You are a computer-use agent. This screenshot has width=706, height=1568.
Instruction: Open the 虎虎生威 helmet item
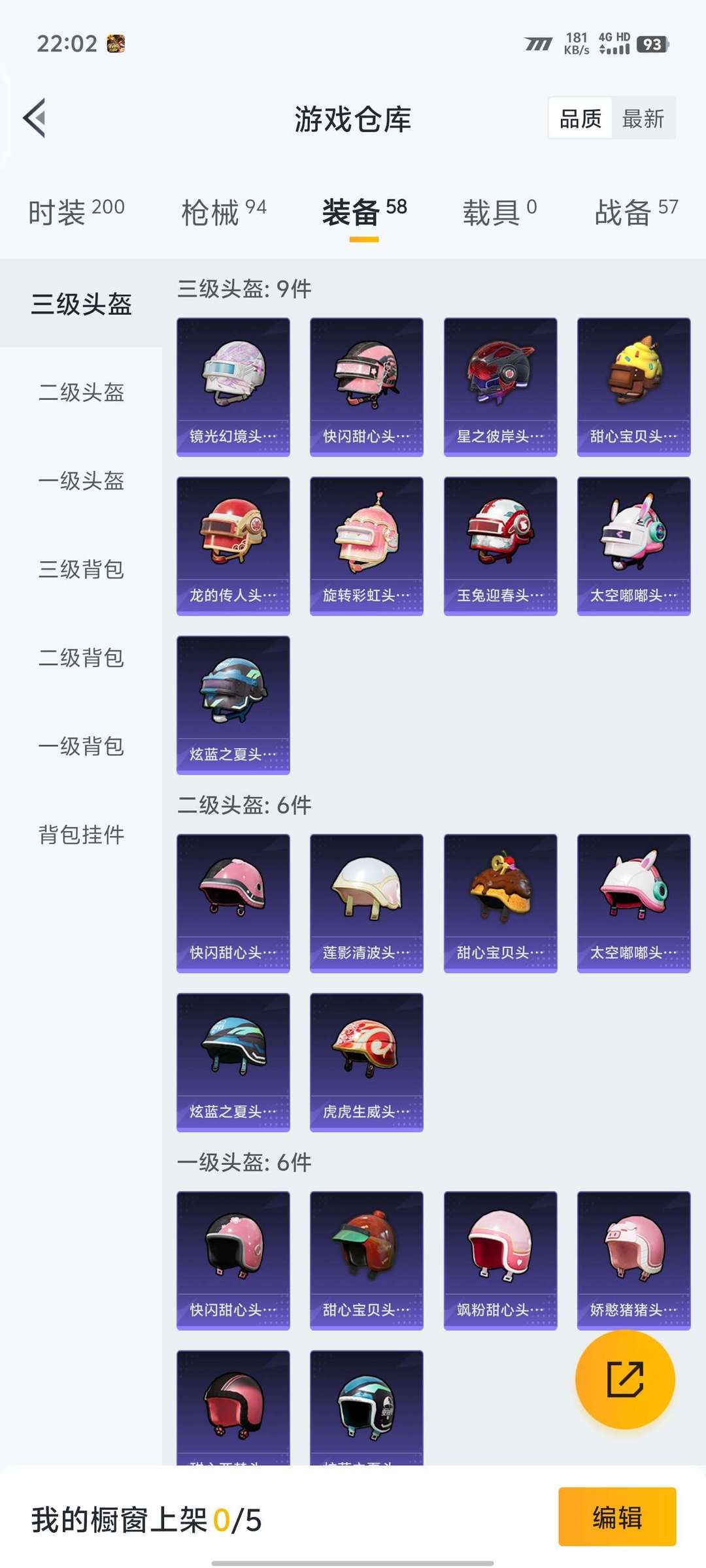367,1062
